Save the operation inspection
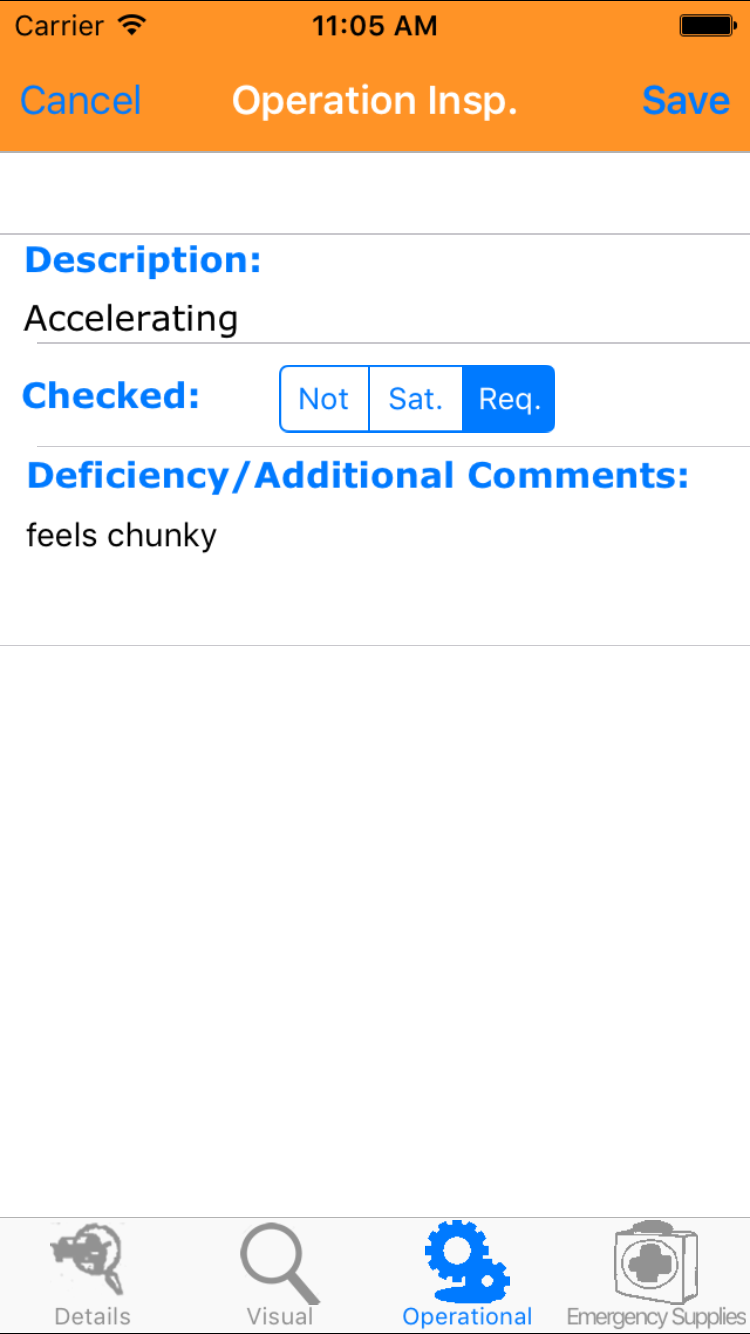Viewport: 750px width, 1334px height. pos(686,101)
